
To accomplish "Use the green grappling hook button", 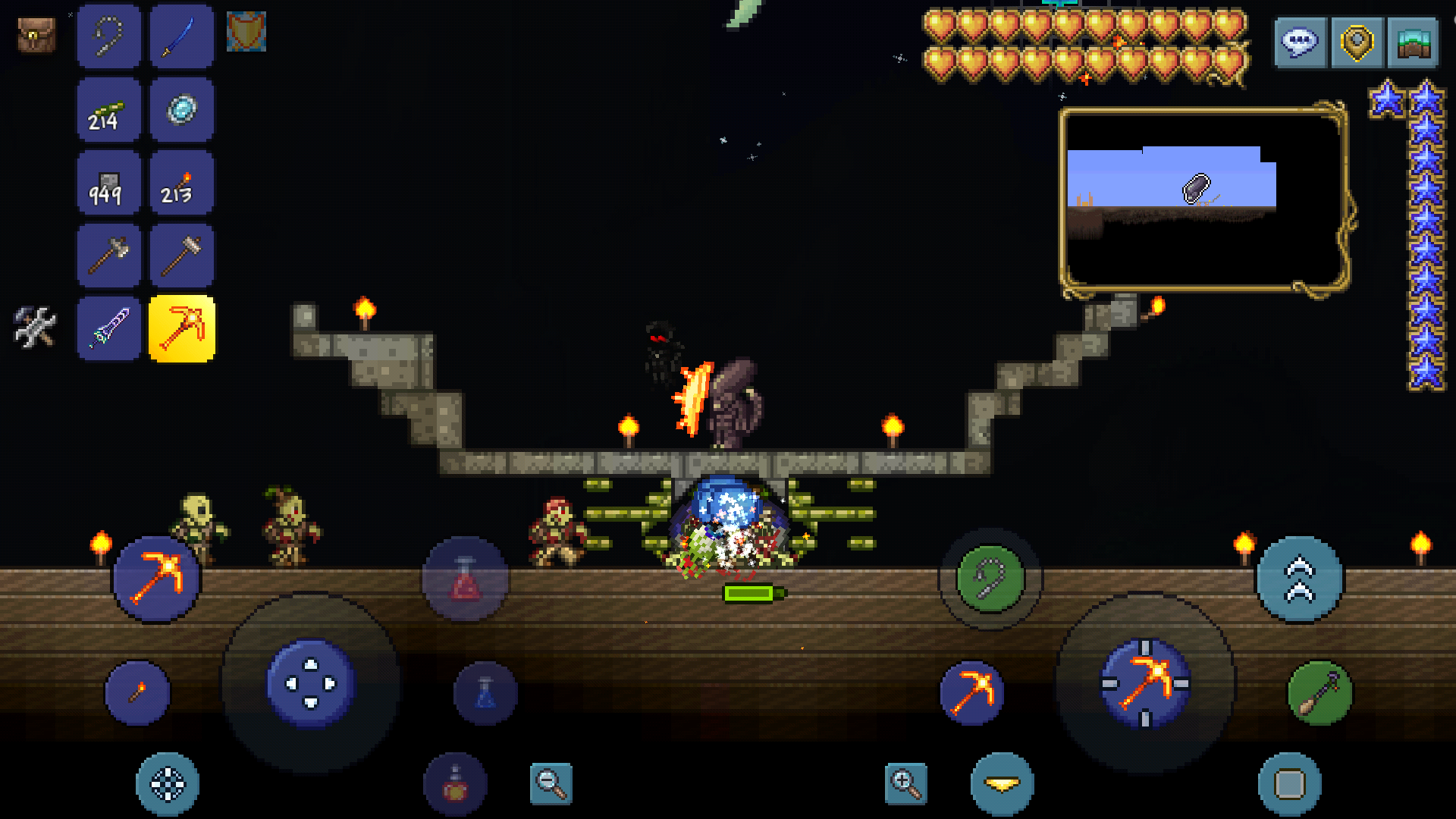I will 990,579.
